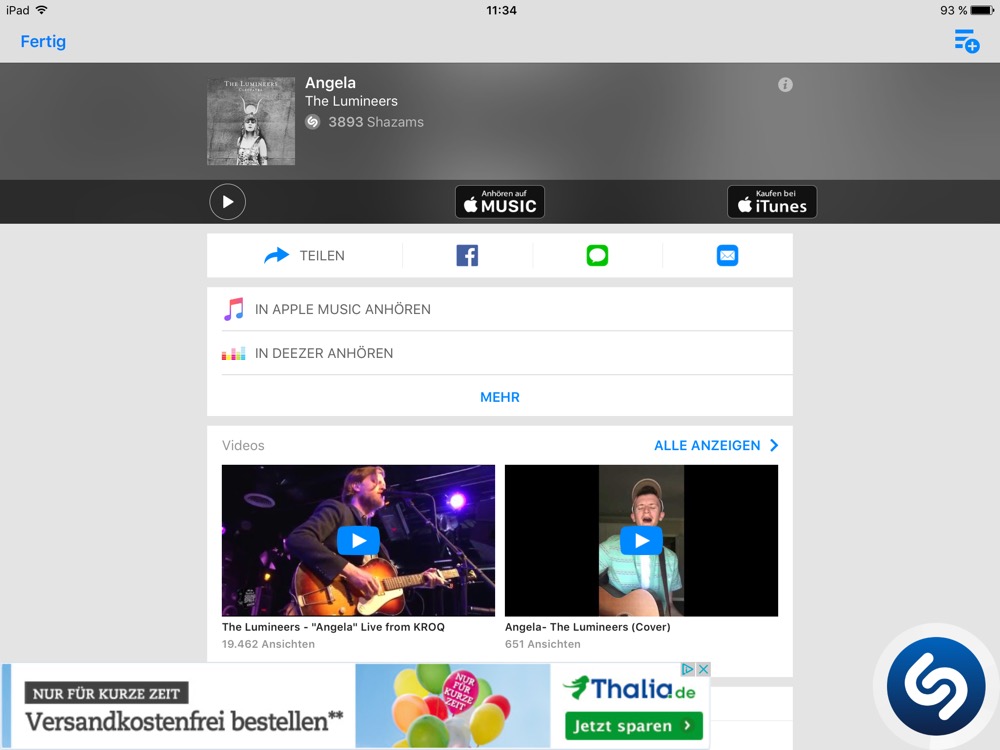Tap Jetzt sparen in the Thalia ad

pyautogui.click(x=633, y=725)
